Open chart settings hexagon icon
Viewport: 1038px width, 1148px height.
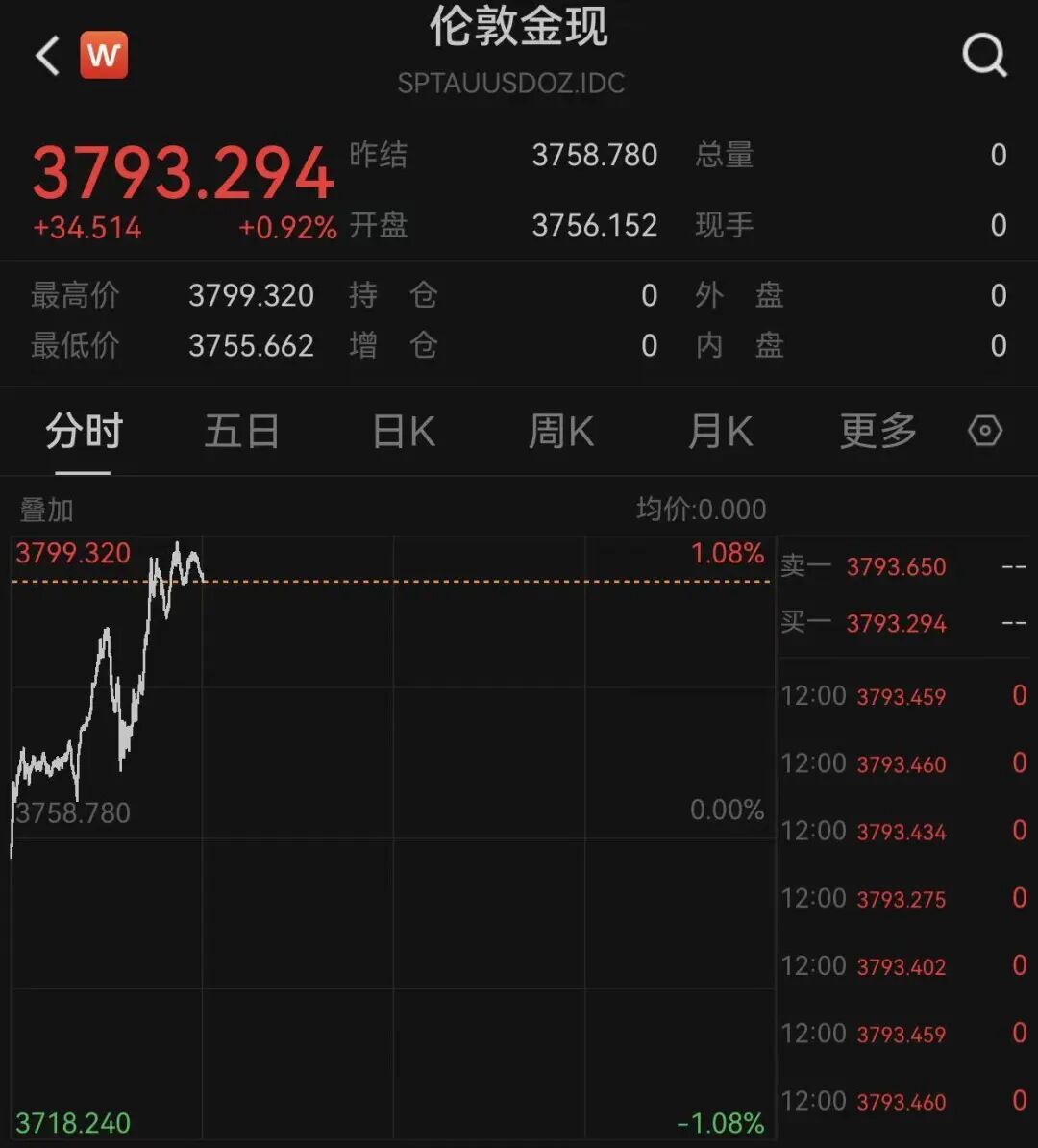tap(985, 431)
